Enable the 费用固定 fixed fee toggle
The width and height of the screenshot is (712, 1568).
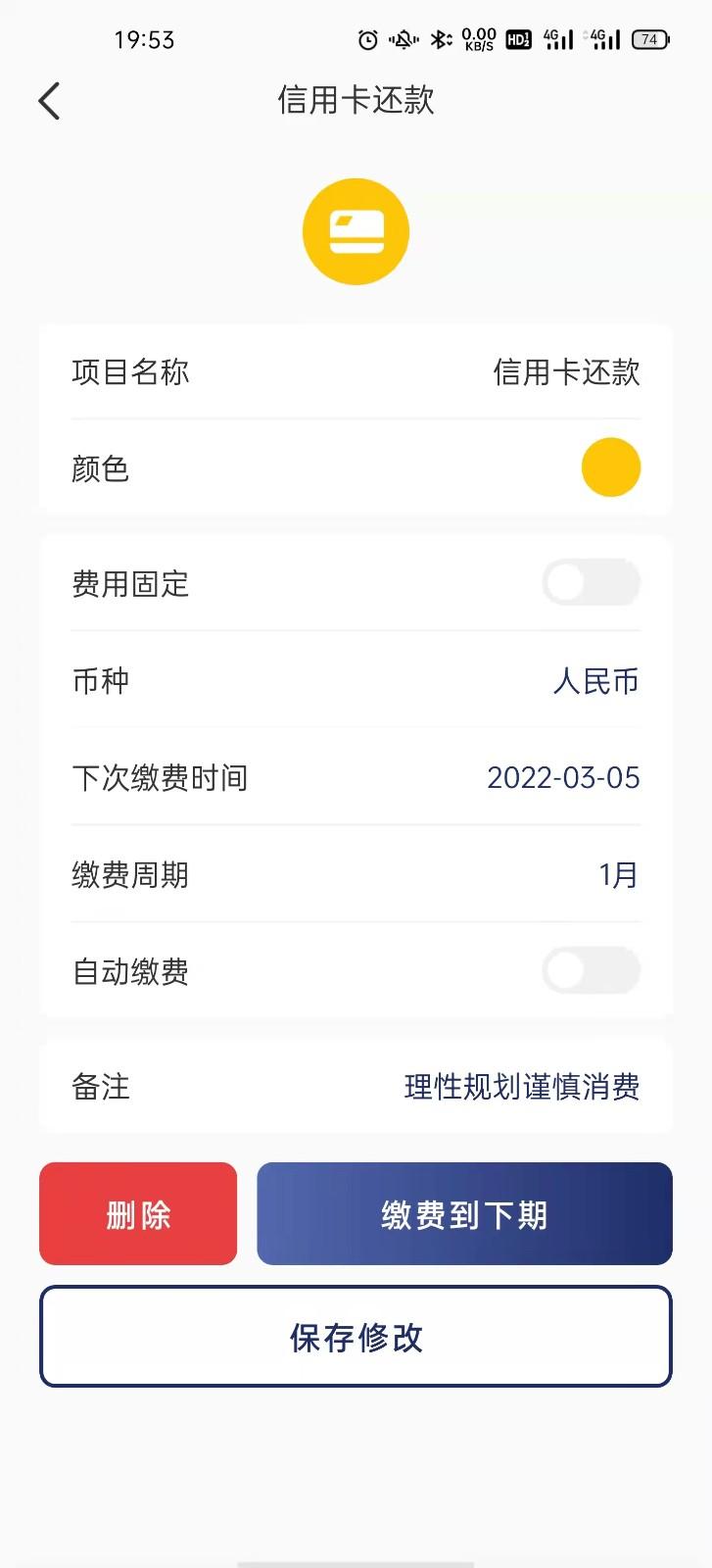coord(591,582)
